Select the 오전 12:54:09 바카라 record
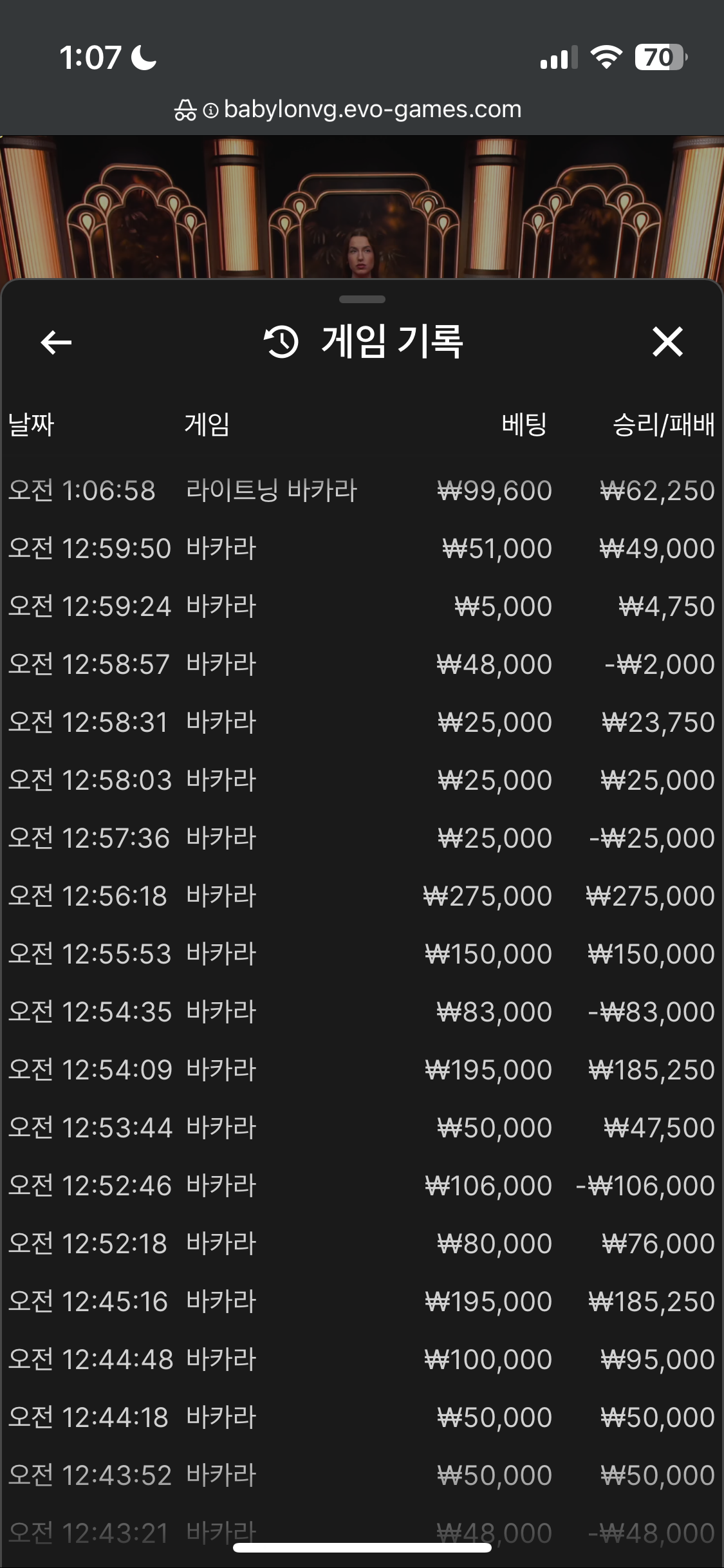 click(x=362, y=1070)
